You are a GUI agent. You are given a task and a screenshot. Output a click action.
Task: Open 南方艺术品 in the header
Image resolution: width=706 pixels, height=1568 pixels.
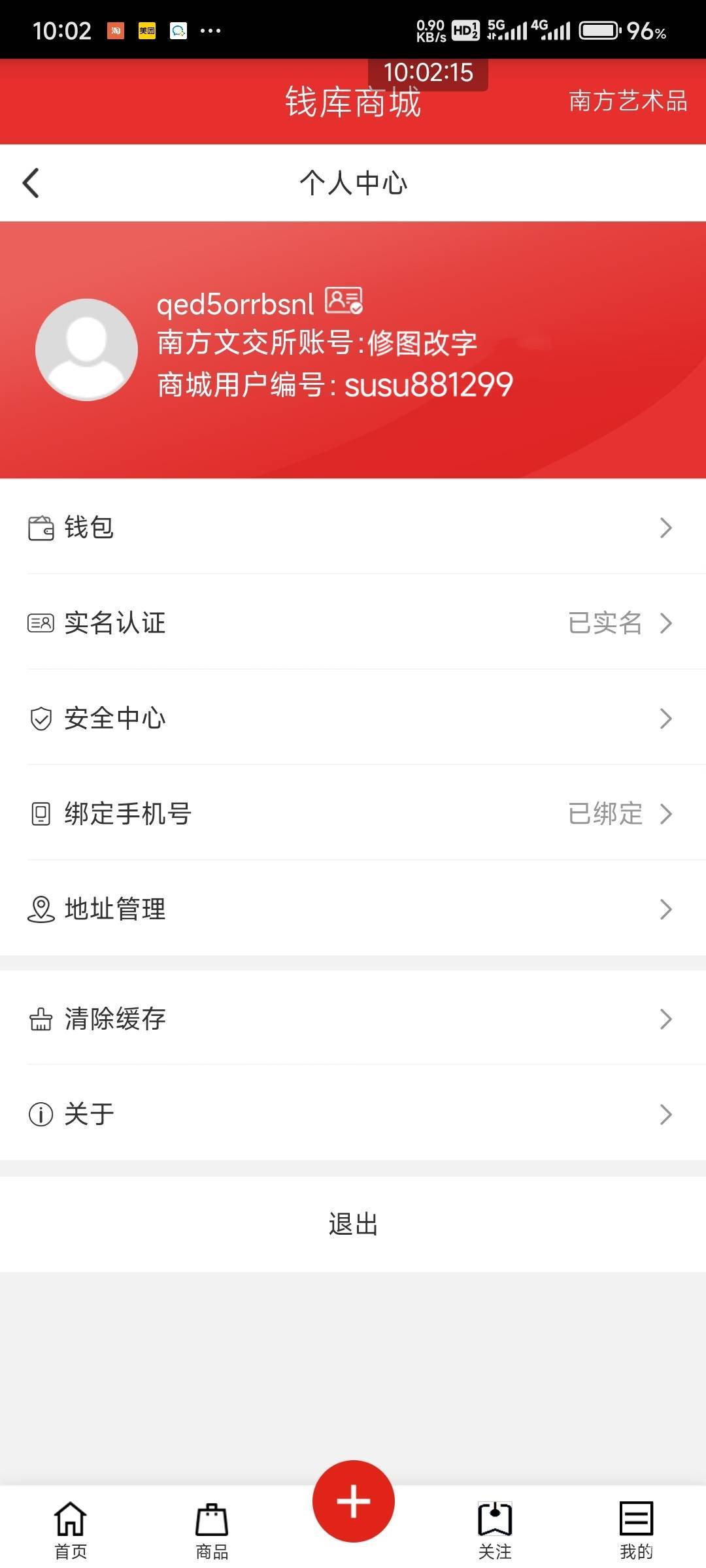tap(628, 101)
